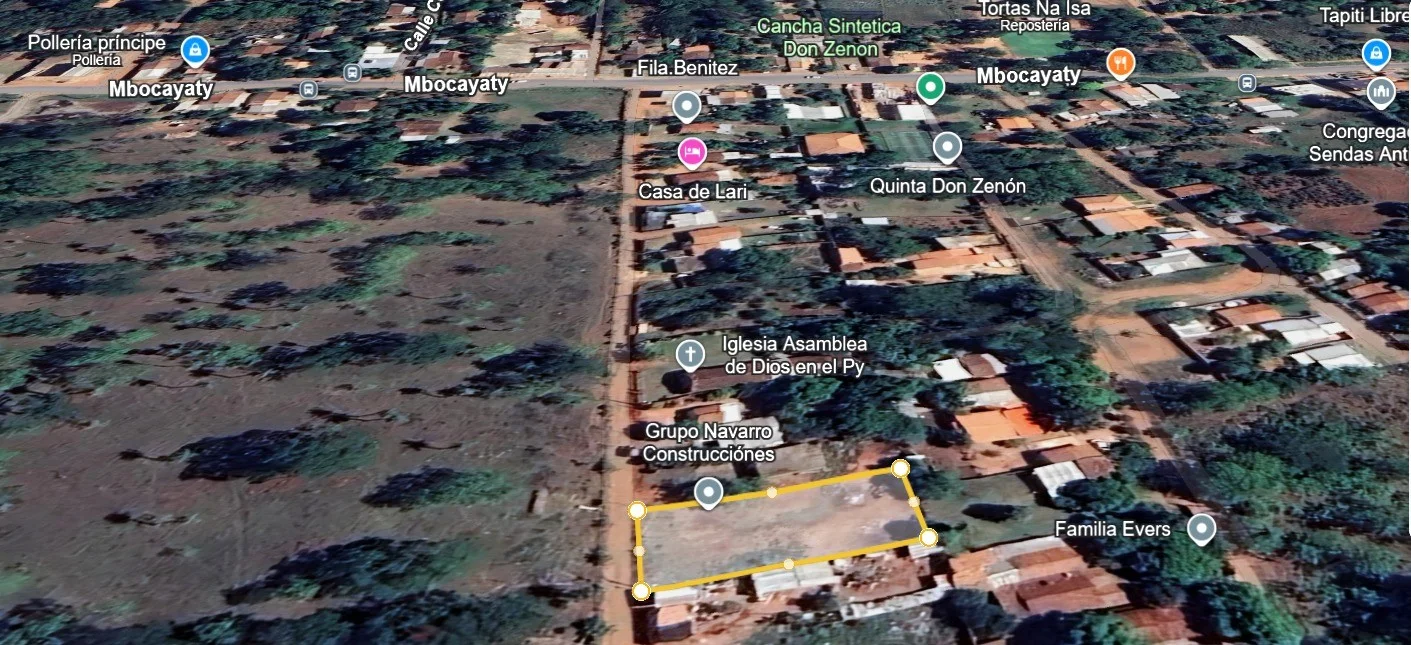The image size is (1411, 645).
Task: Tap the Cancha Sintetica Don Zenon pin
Action: (931, 87)
